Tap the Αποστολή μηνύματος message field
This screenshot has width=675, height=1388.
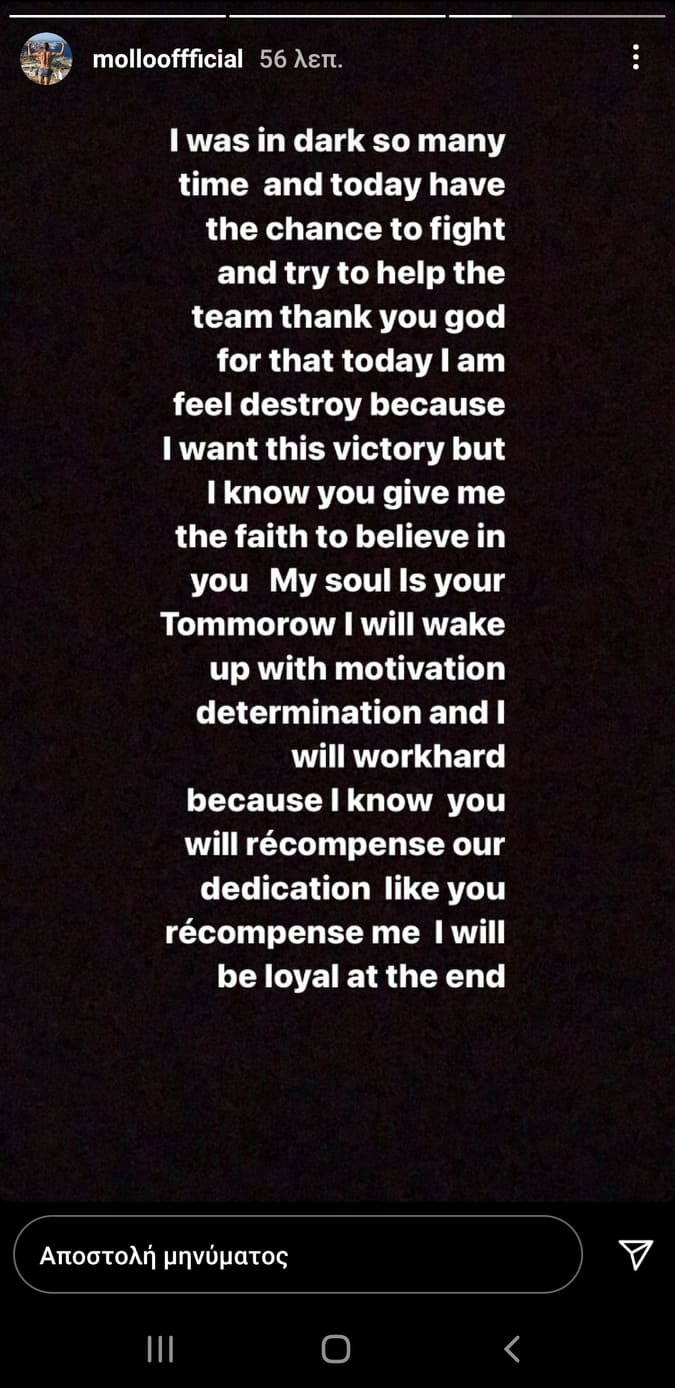[x=297, y=1255]
